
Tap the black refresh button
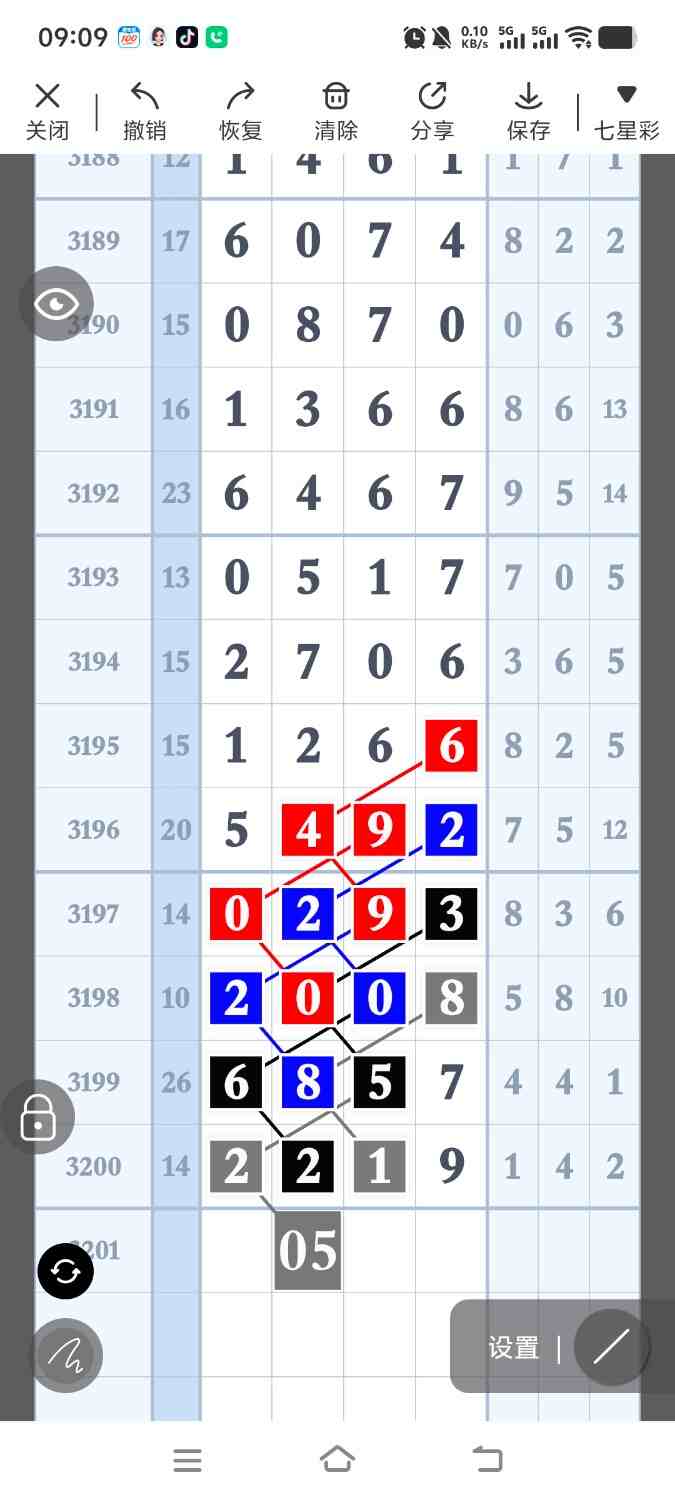[65, 1271]
